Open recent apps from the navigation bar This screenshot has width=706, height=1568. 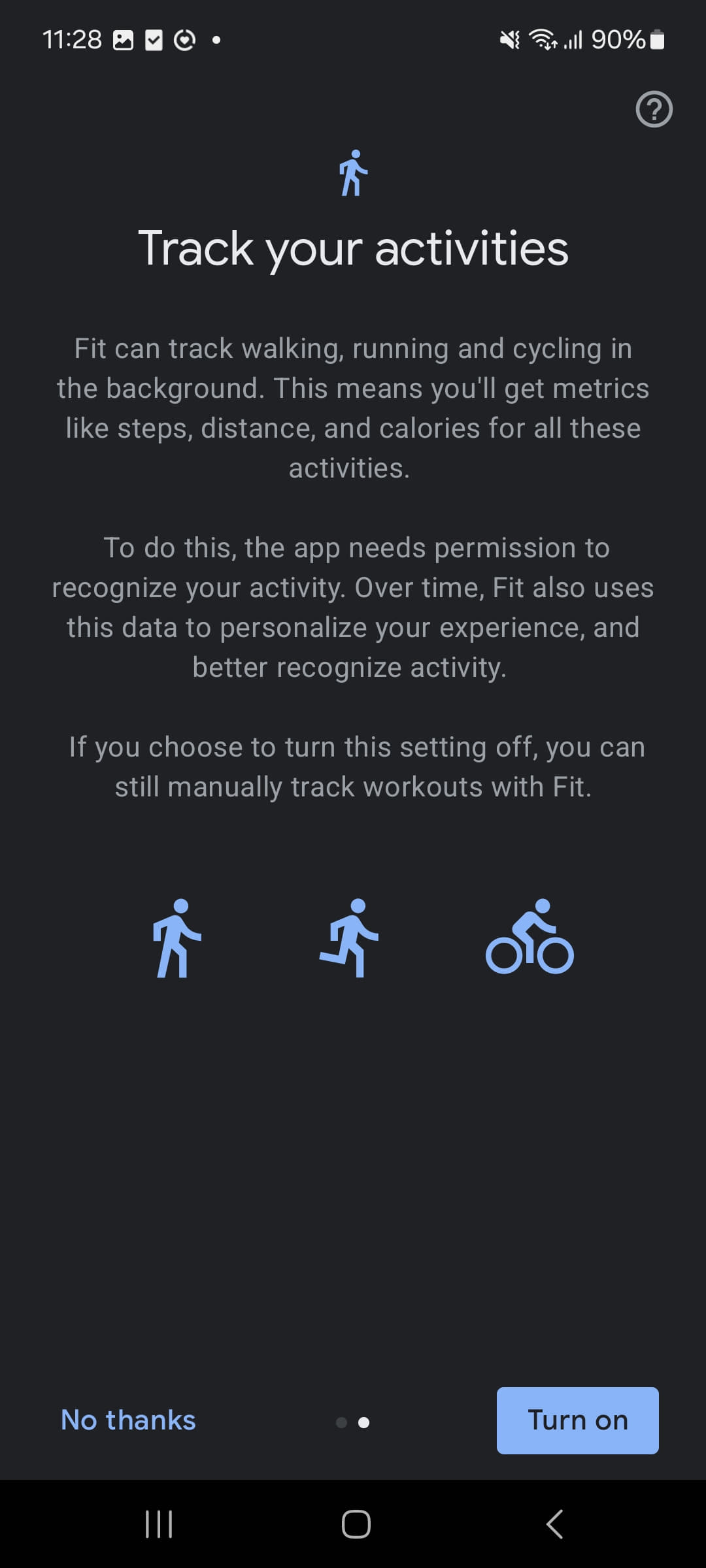point(158,1524)
